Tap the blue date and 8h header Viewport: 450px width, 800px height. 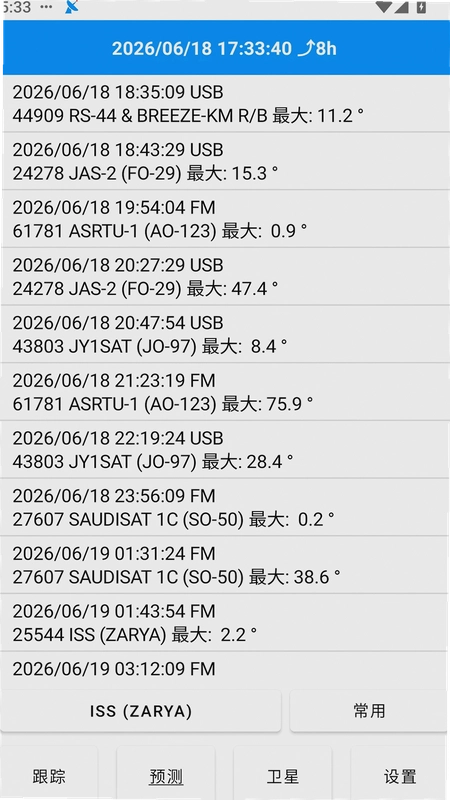[225, 48]
